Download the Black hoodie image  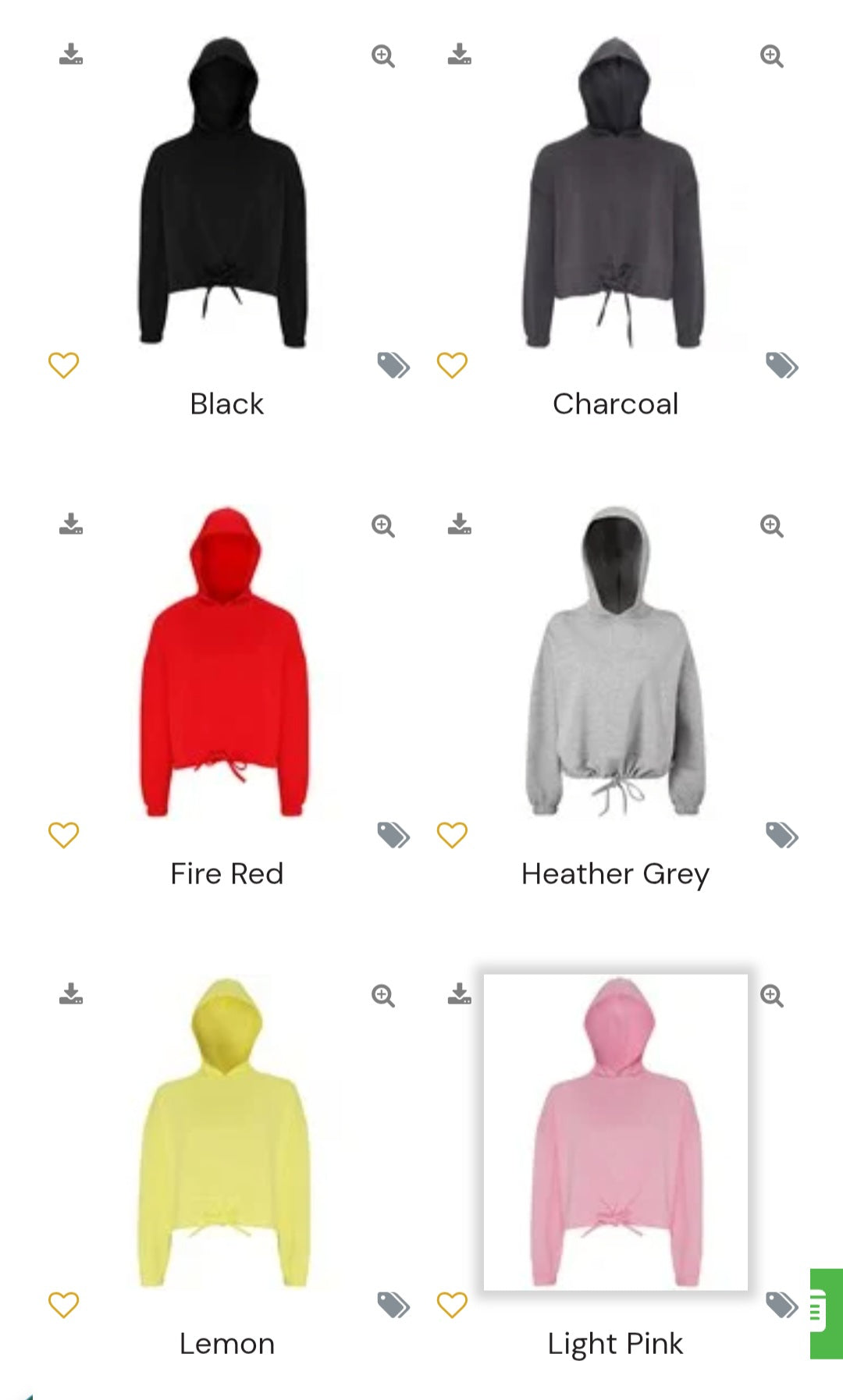point(71,55)
